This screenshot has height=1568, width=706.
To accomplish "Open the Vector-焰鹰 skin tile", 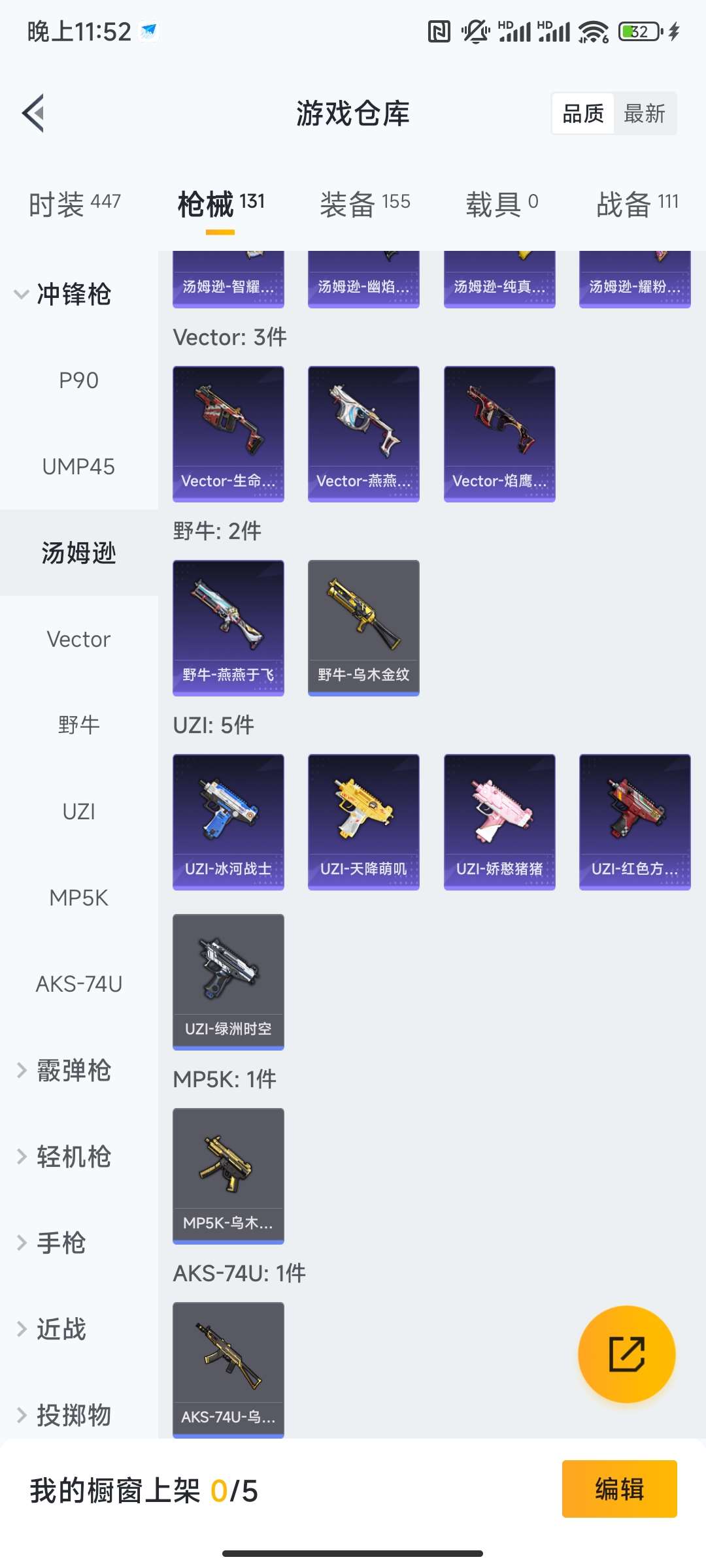I will [x=499, y=433].
